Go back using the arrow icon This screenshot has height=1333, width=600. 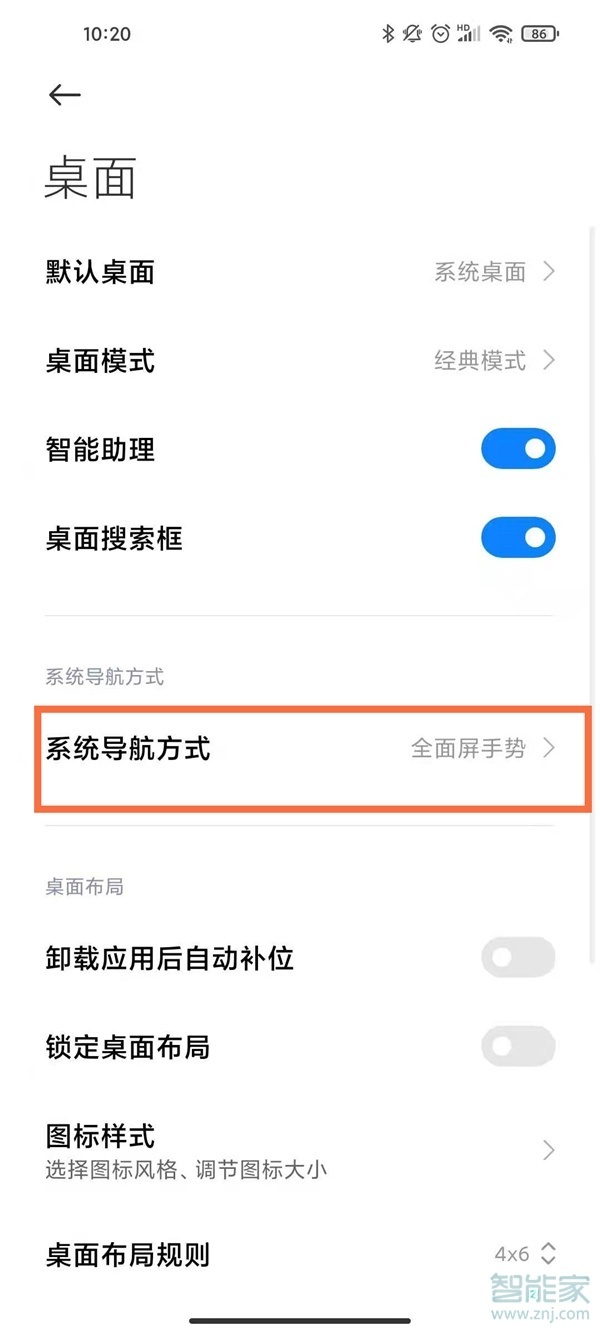(64, 95)
